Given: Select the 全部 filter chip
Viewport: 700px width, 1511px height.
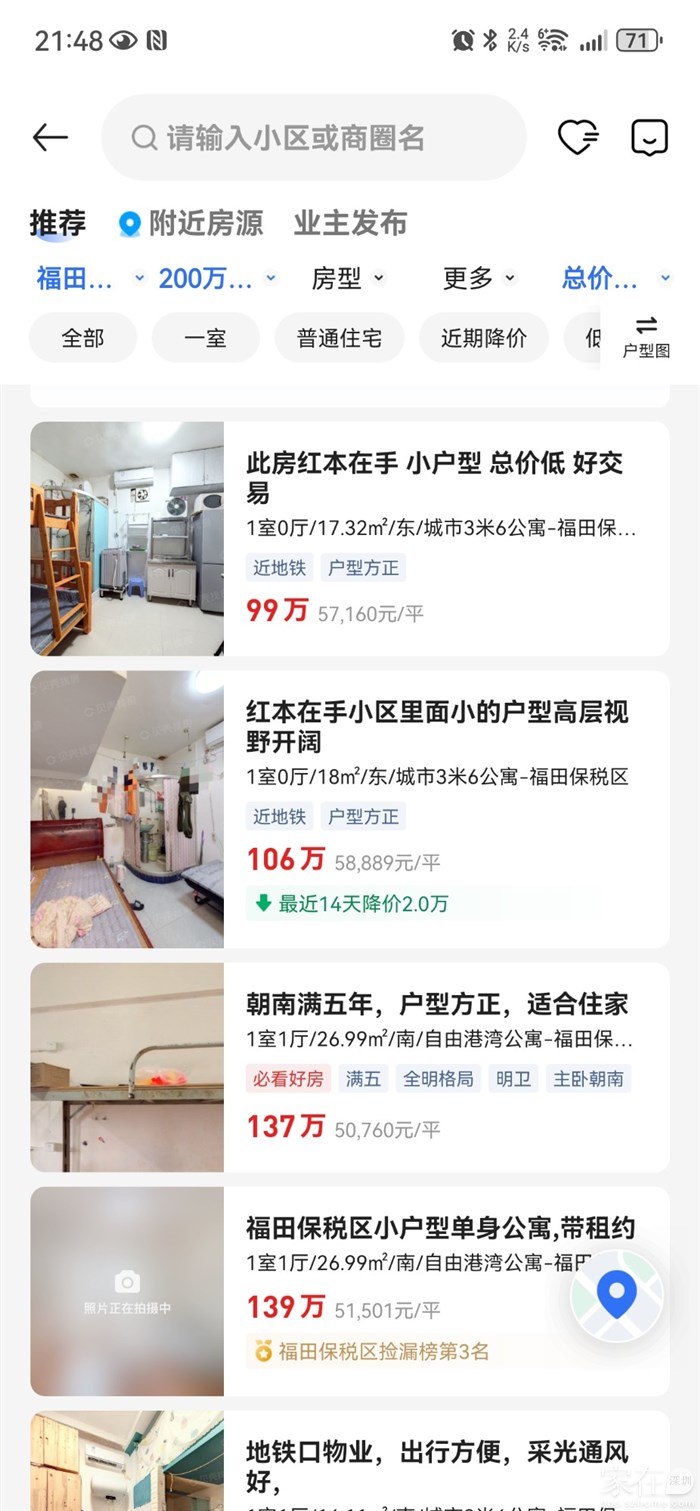Looking at the screenshot, I should pyautogui.click(x=83, y=338).
